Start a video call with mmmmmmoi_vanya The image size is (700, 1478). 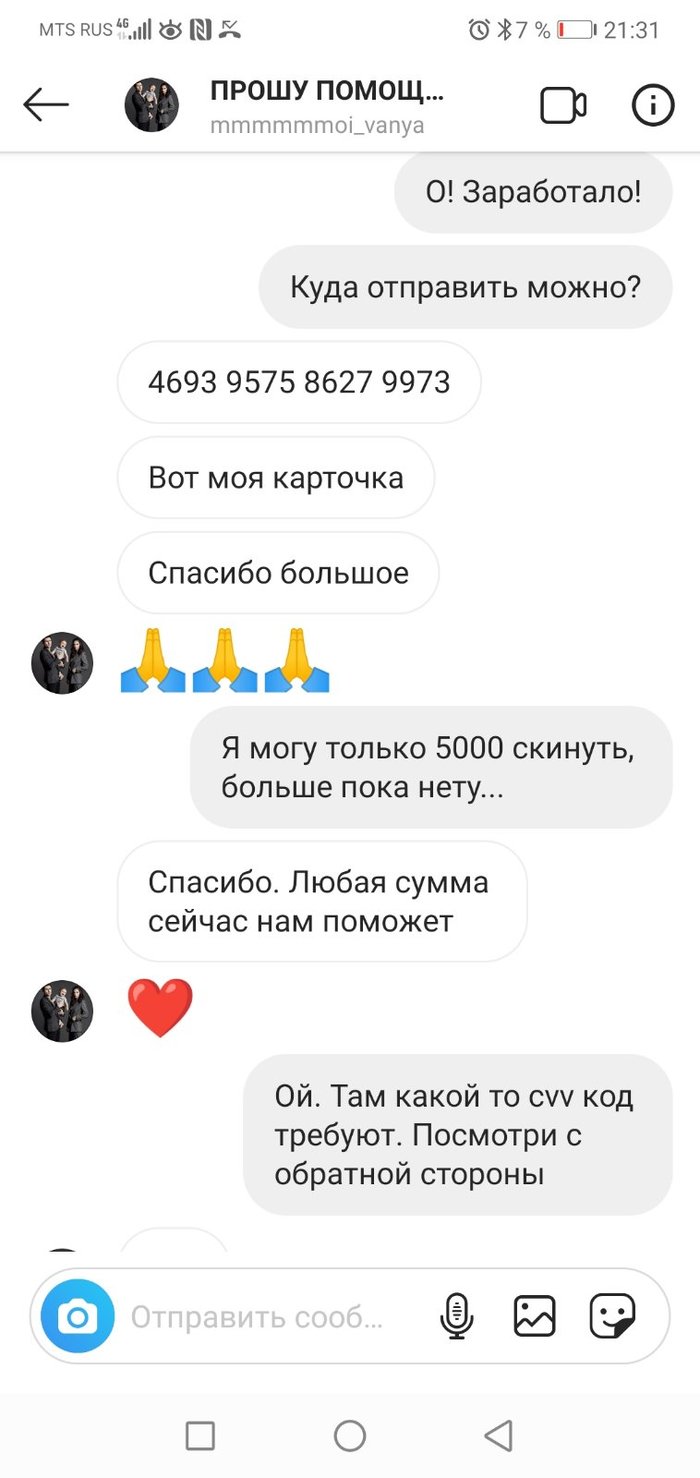point(563,105)
